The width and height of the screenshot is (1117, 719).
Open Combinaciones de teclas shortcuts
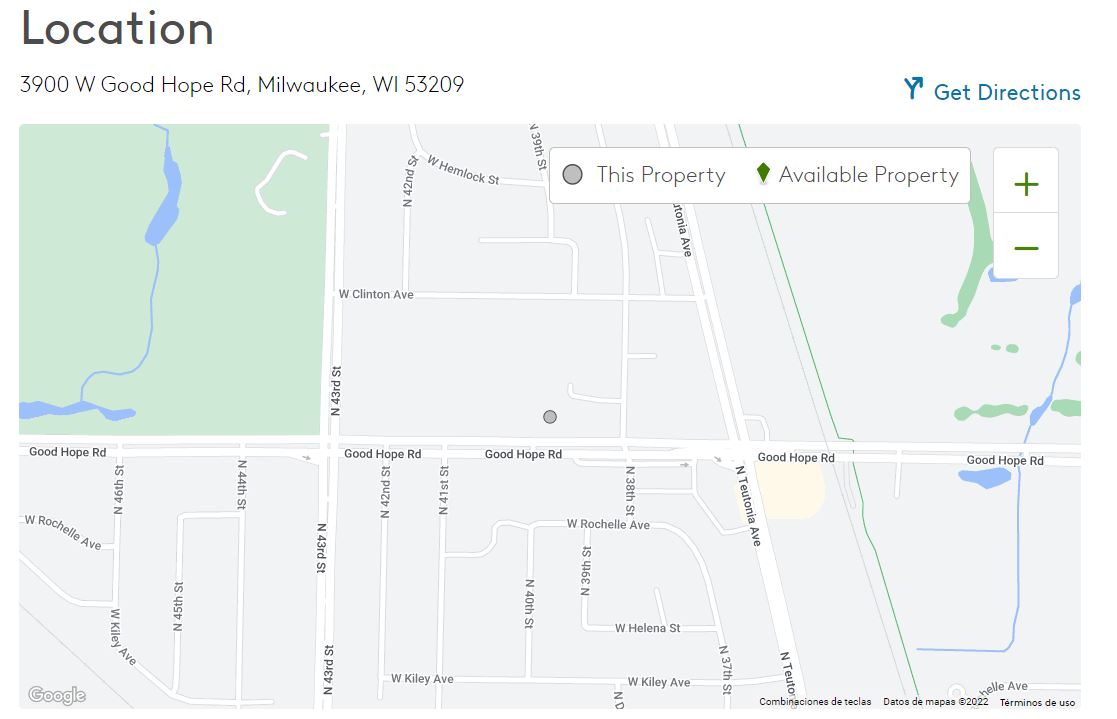click(815, 702)
